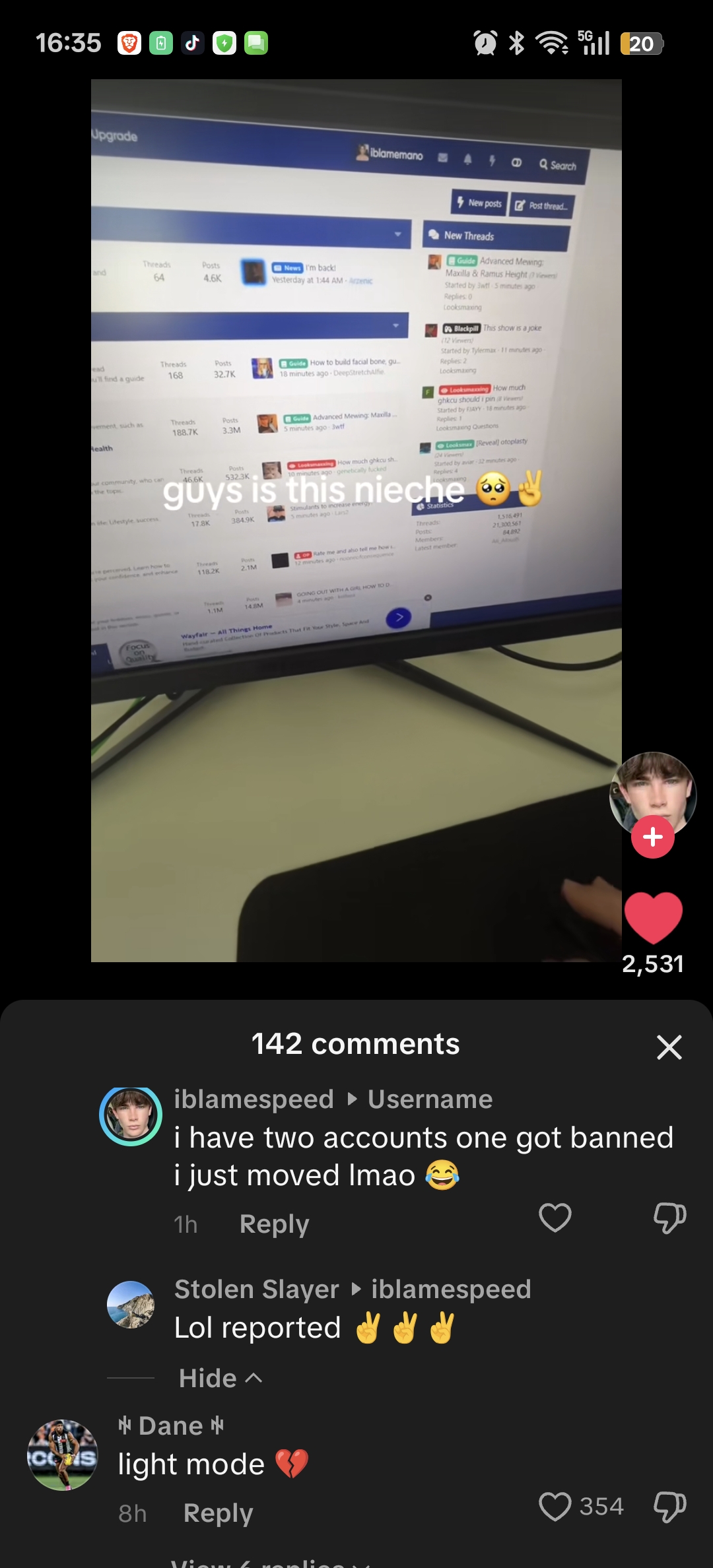Tap the red heart like button
This screenshot has width=713, height=1568.
[x=653, y=917]
